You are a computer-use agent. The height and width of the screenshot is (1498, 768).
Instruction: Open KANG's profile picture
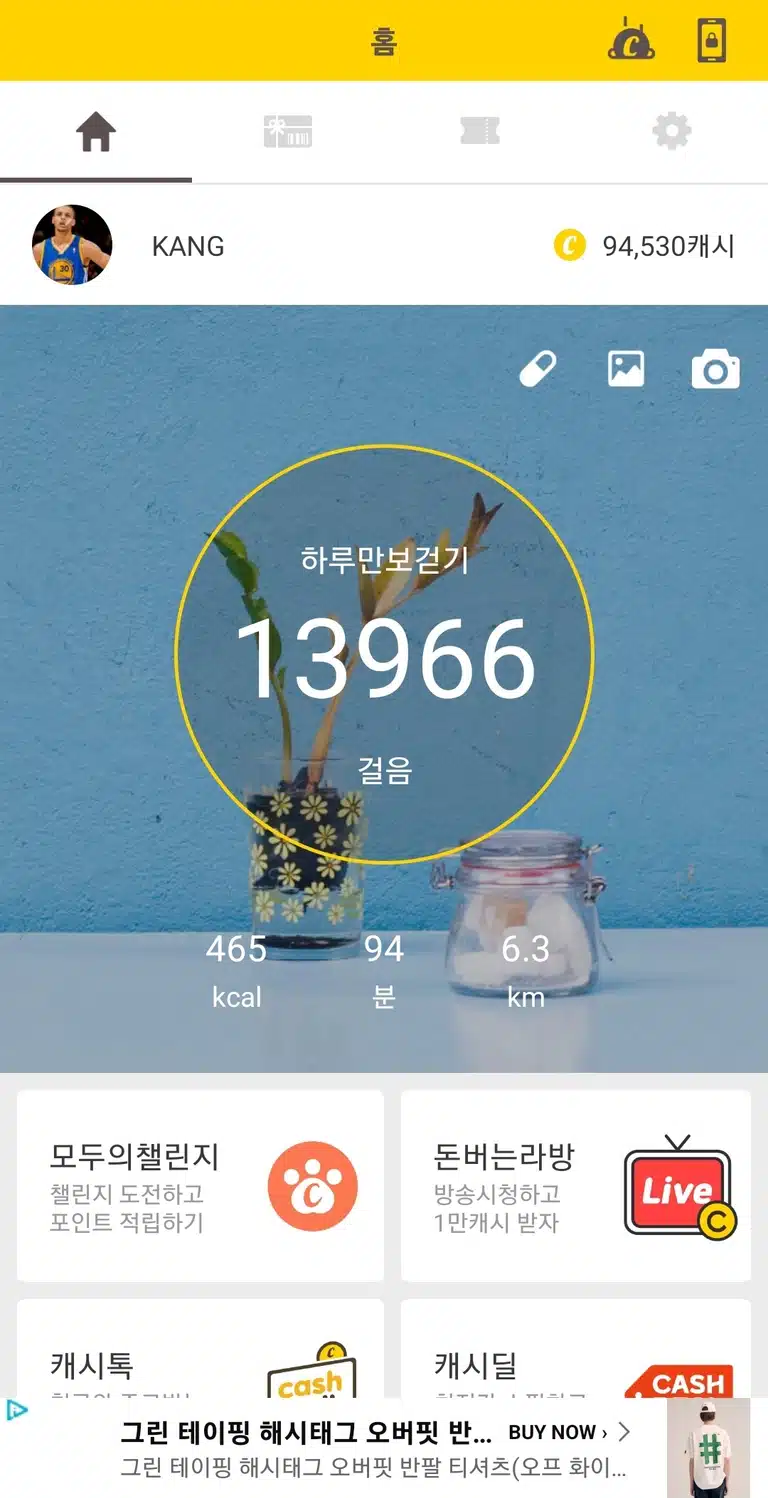coord(72,245)
